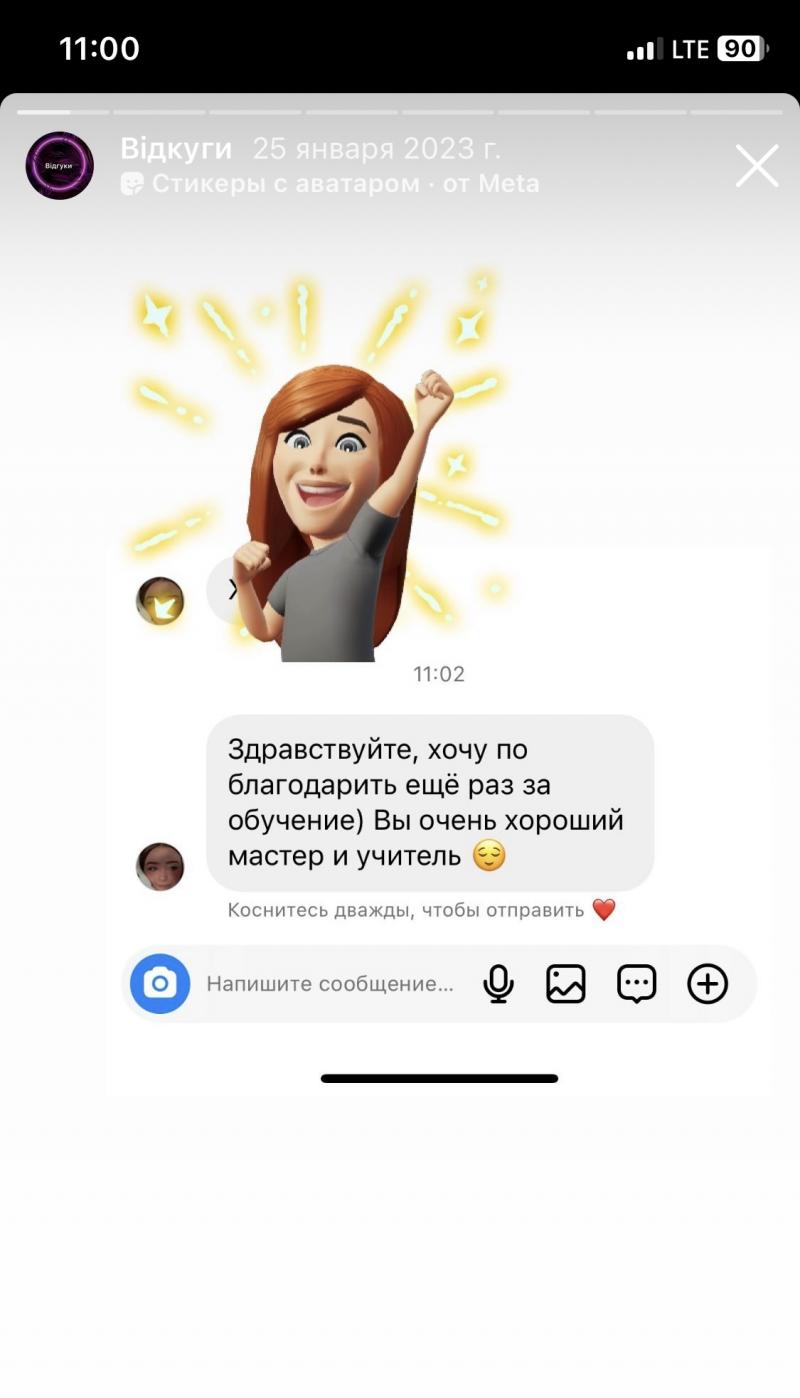The height and width of the screenshot is (1398, 800).
Task: Open the Відкуги profile picture
Action: (60, 166)
